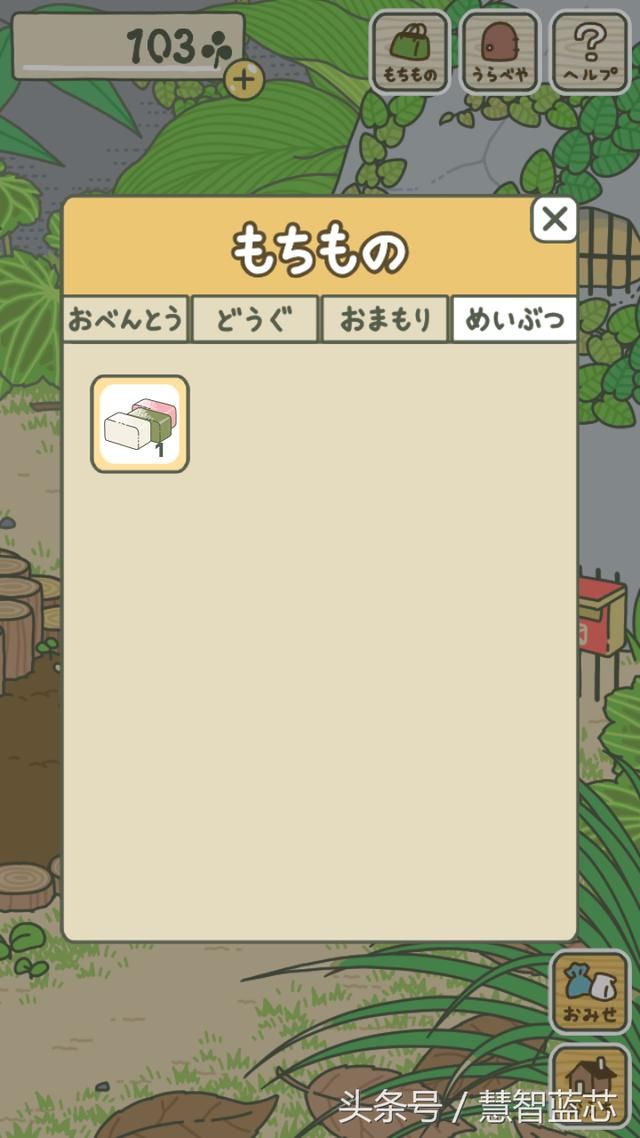The image size is (640, 1138).
Task: Open the もちもの bag button
Action: coord(410,52)
